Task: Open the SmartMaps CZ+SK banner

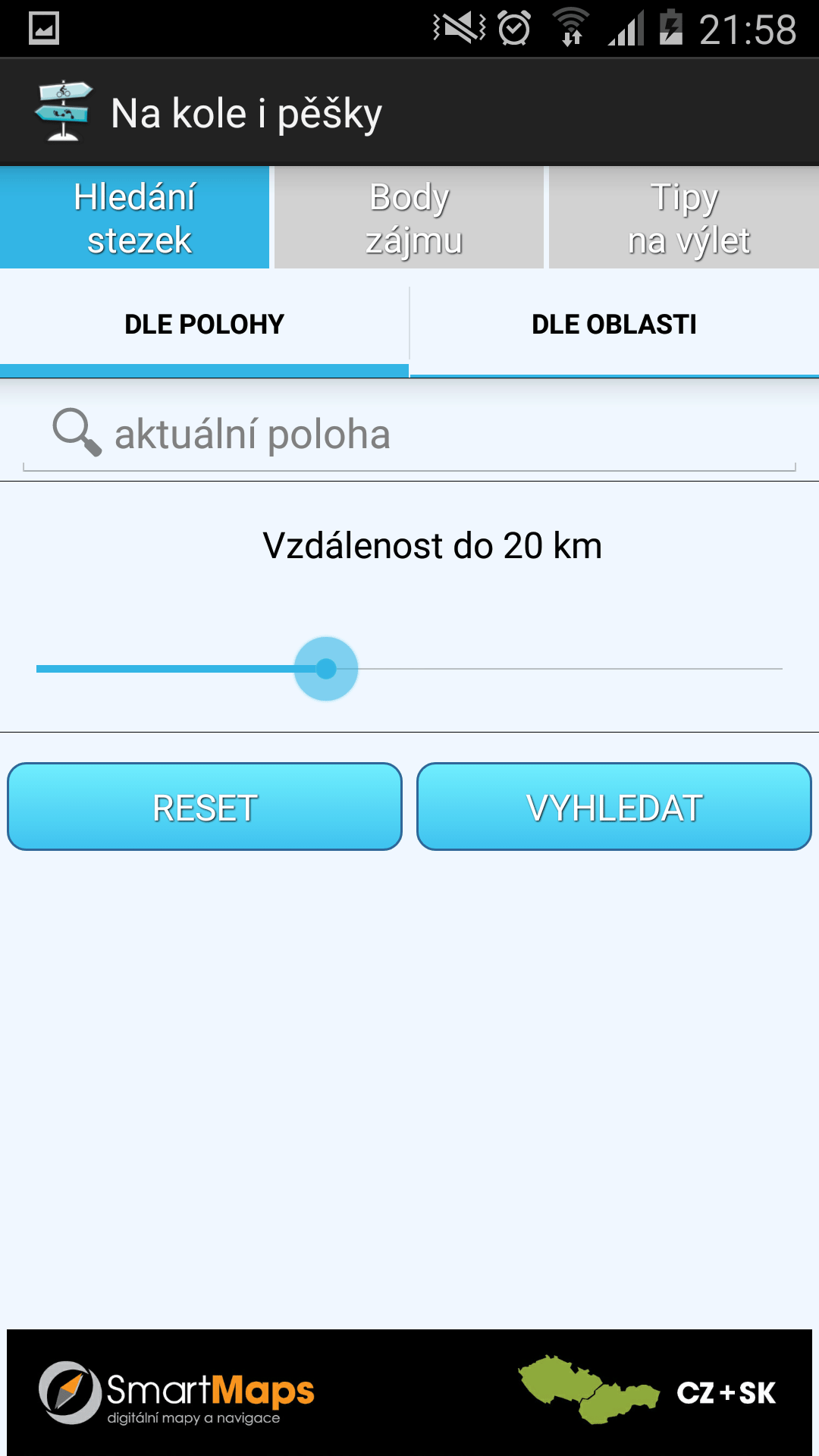Action: click(x=409, y=1392)
